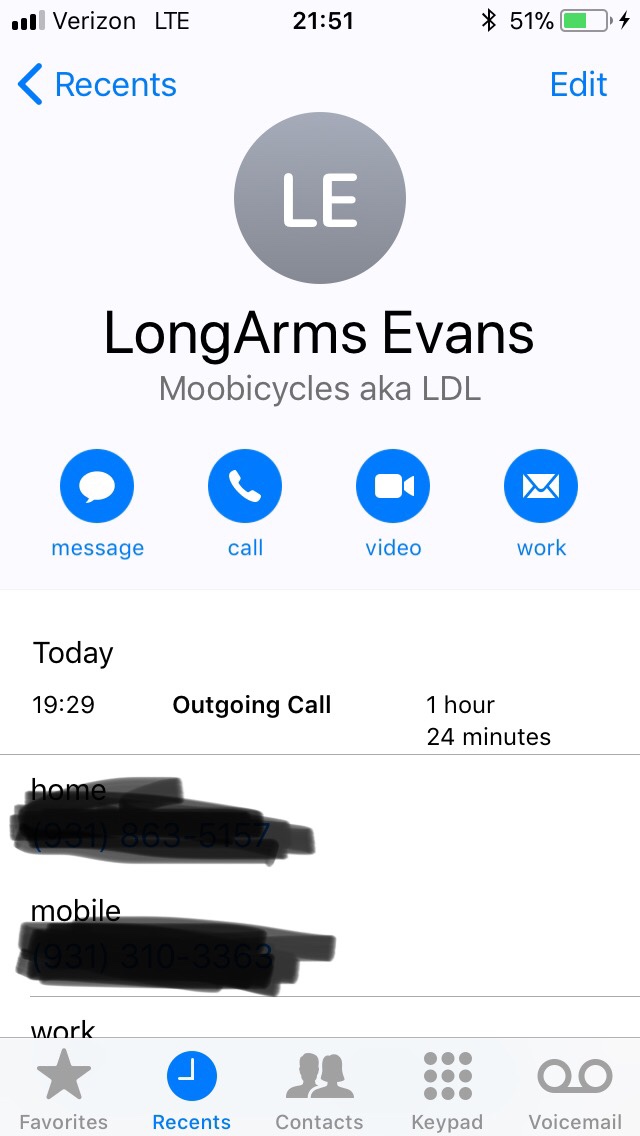Send a message to LongArms Evans
640x1136 pixels.
click(97, 487)
